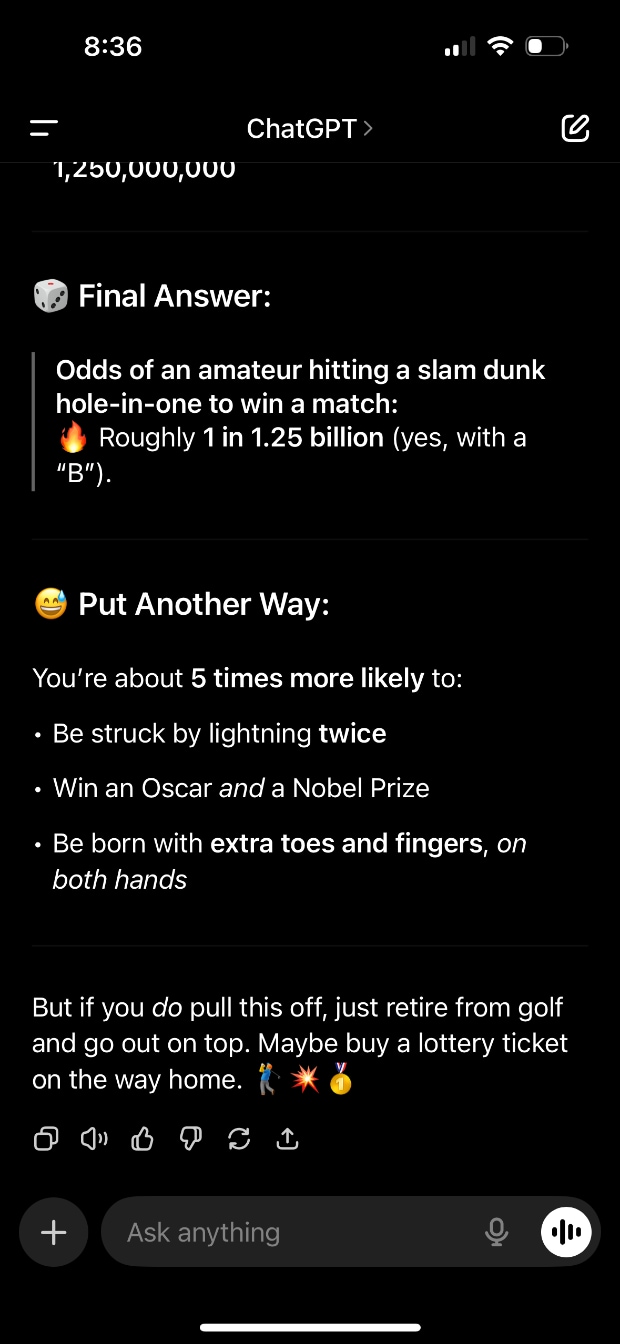Copy the response text

click(46, 1139)
